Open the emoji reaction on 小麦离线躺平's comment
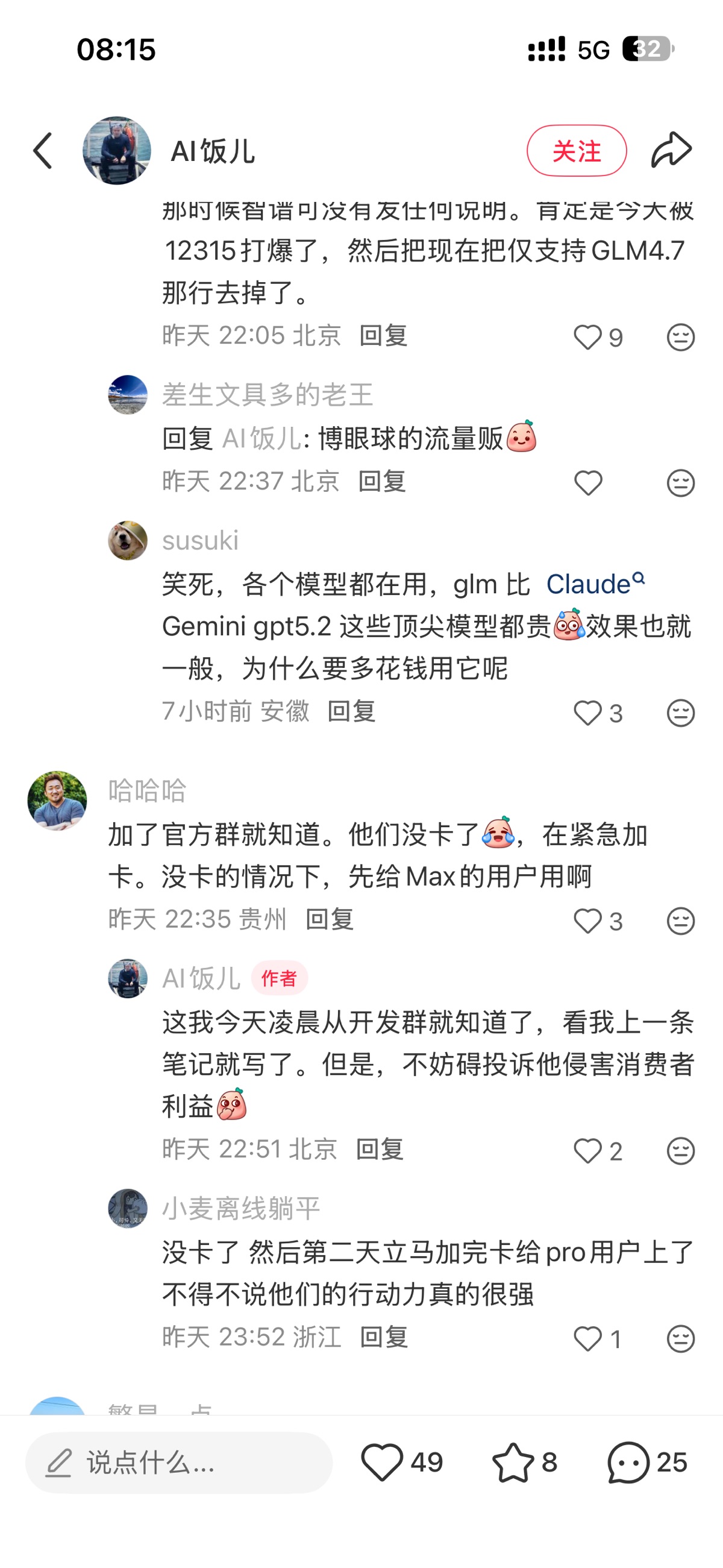Viewport: 723px width, 1568px height. pyautogui.click(x=680, y=1339)
